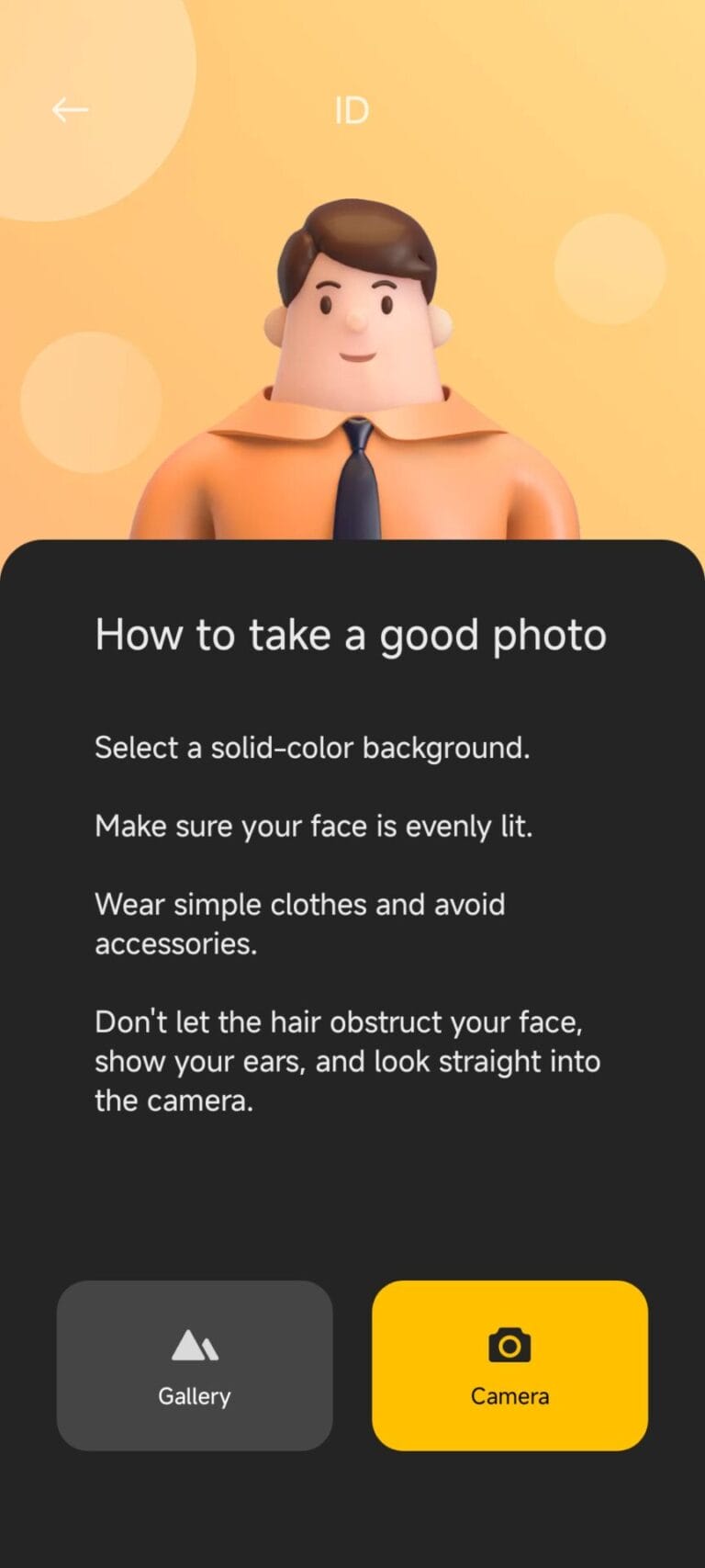705x1568 pixels.
Task: Tap the back arrow to exit ID screen
Action: click(x=69, y=109)
